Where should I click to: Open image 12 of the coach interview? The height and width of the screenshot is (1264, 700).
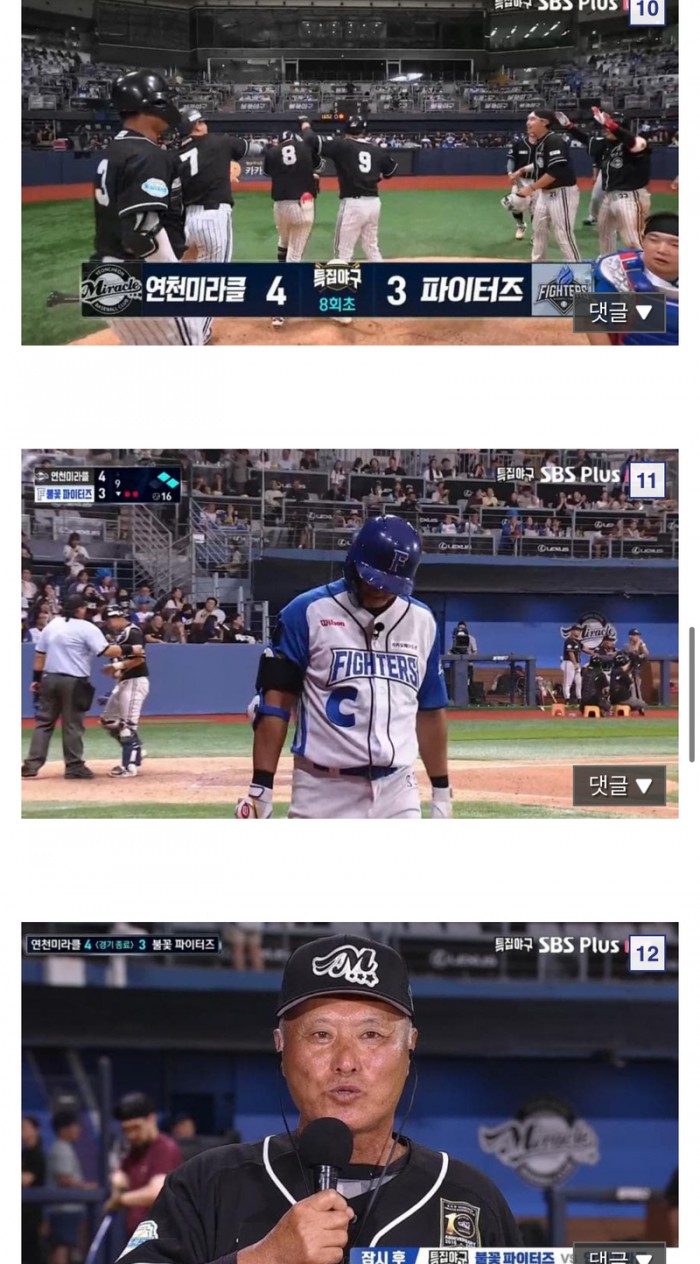(x=349, y=1092)
